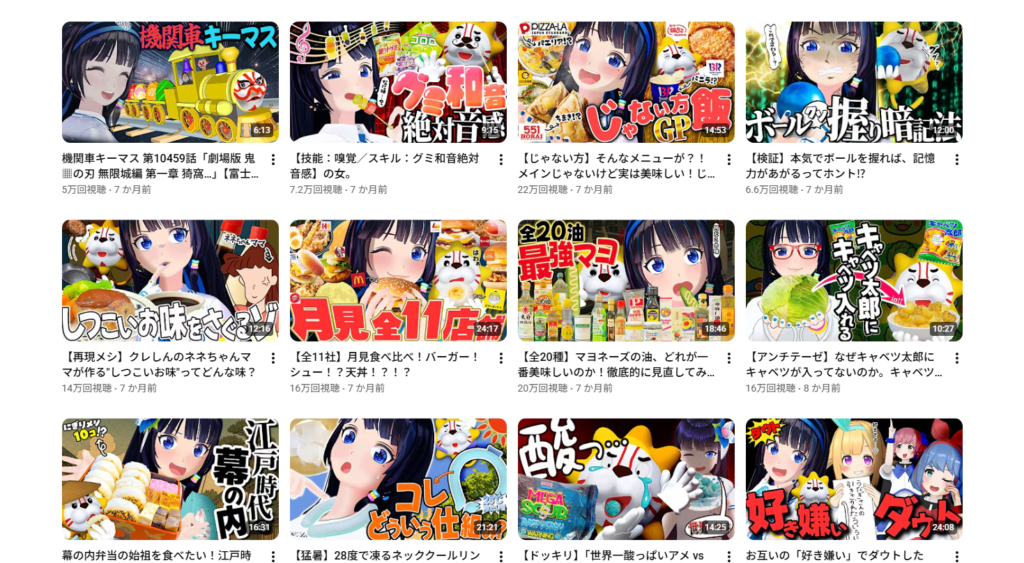Open the マヨネーズ全20種 video
Viewport: 1024px width, 563px height.
click(x=626, y=280)
